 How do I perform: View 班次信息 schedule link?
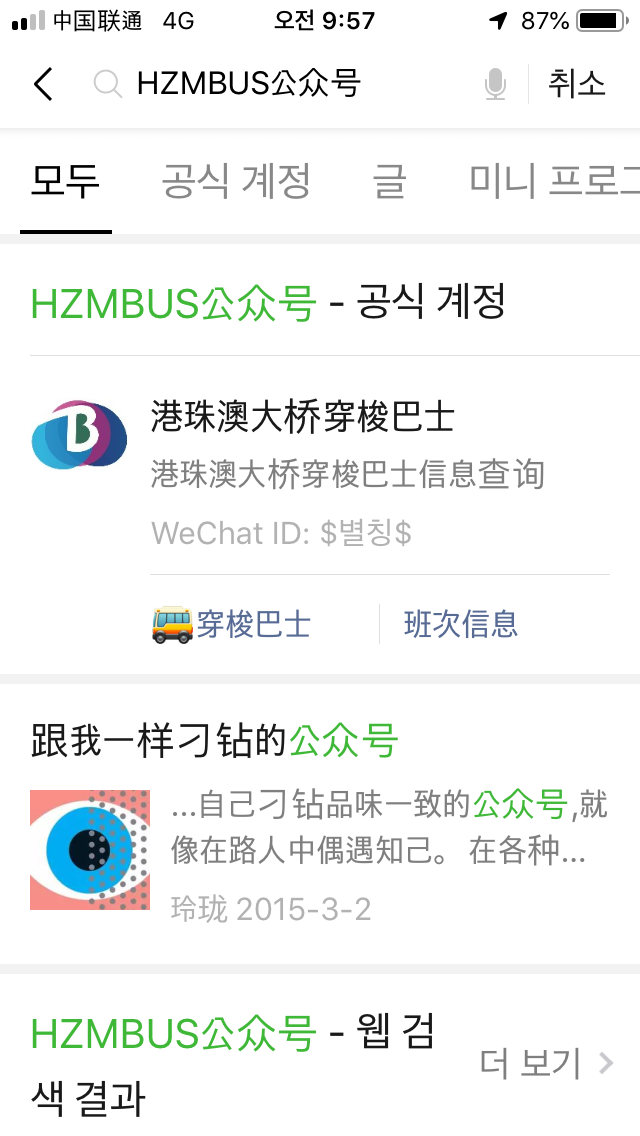click(x=460, y=625)
